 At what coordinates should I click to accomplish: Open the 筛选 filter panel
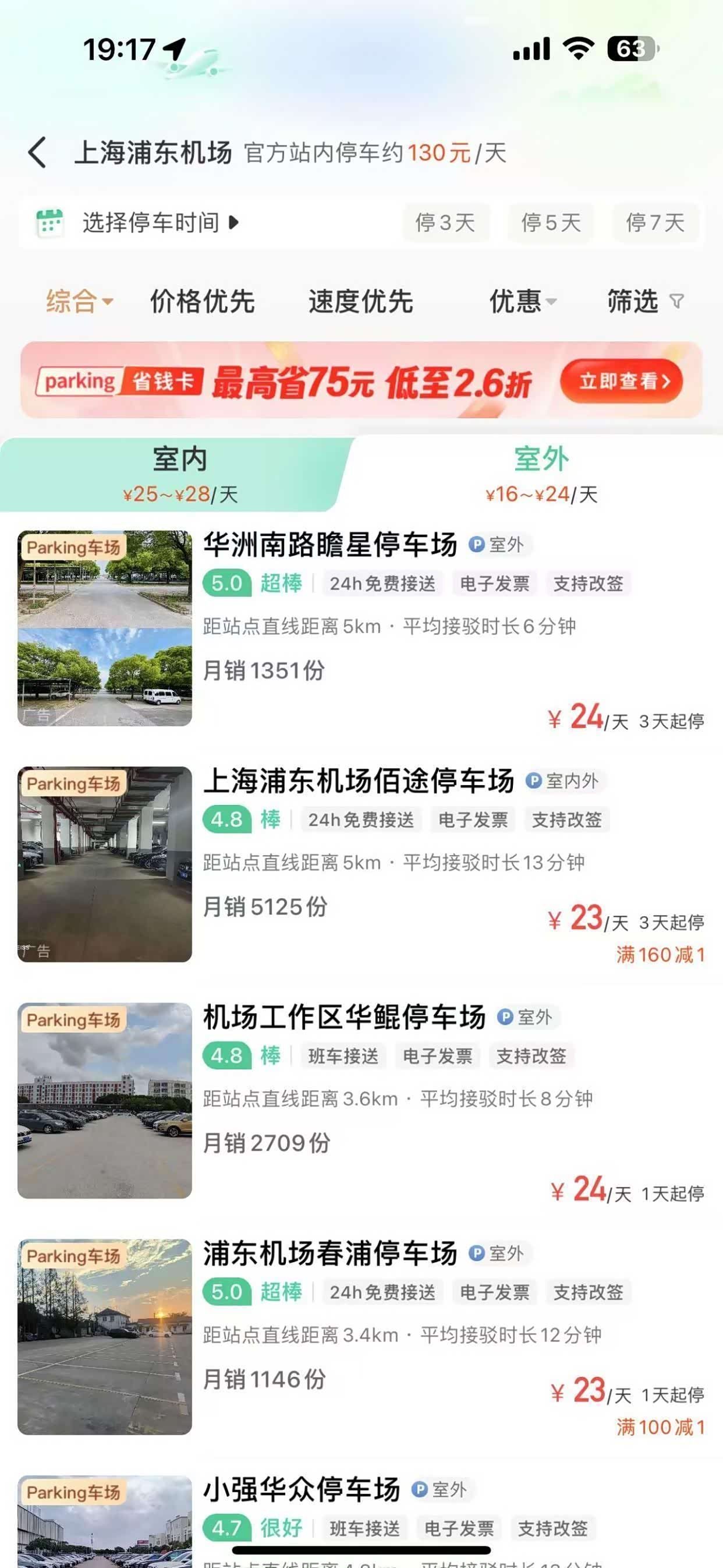[x=644, y=301]
